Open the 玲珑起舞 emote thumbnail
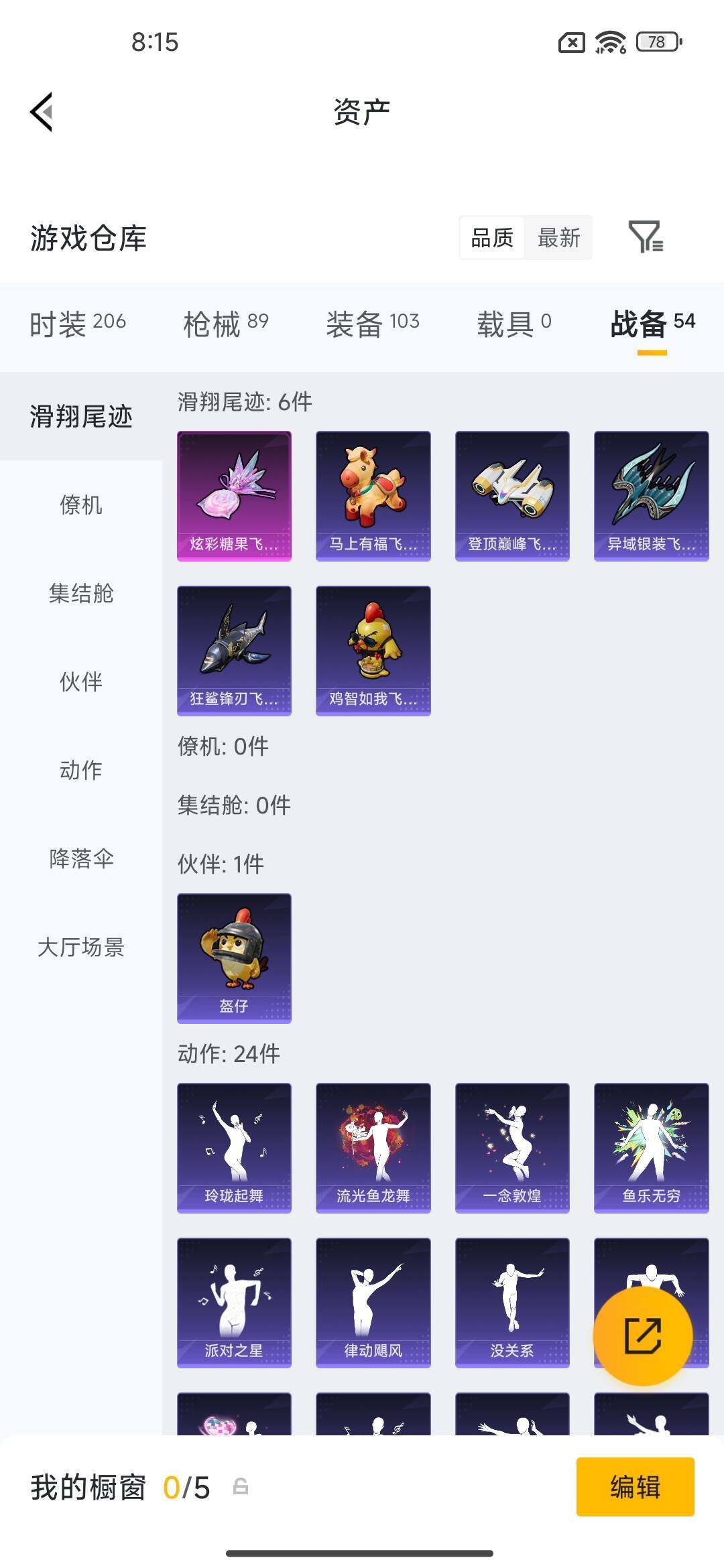Image resolution: width=724 pixels, height=1568 pixels. point(234,1147)
